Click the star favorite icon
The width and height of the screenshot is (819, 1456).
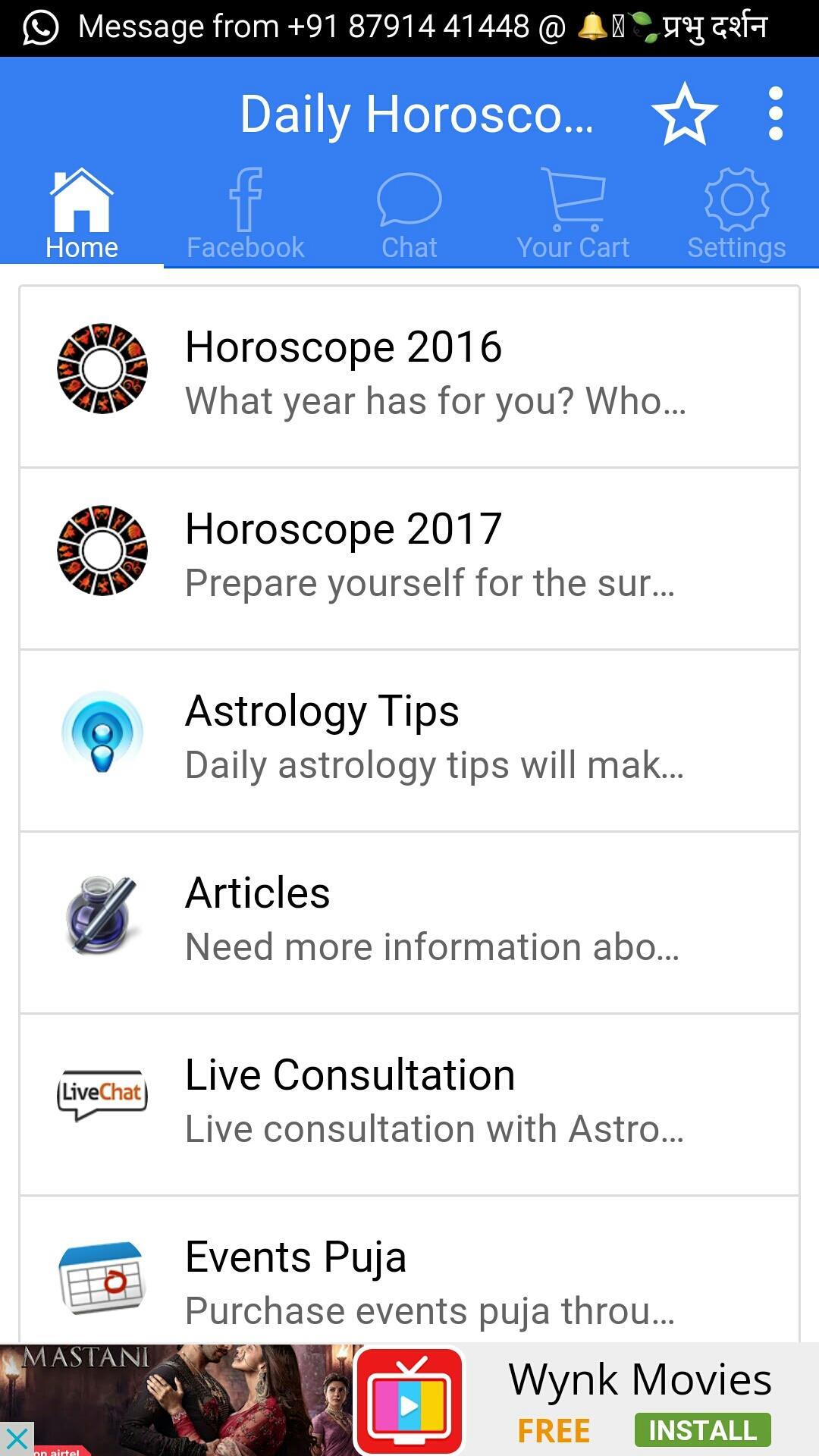pyautogui.click(x=683, y=114)
